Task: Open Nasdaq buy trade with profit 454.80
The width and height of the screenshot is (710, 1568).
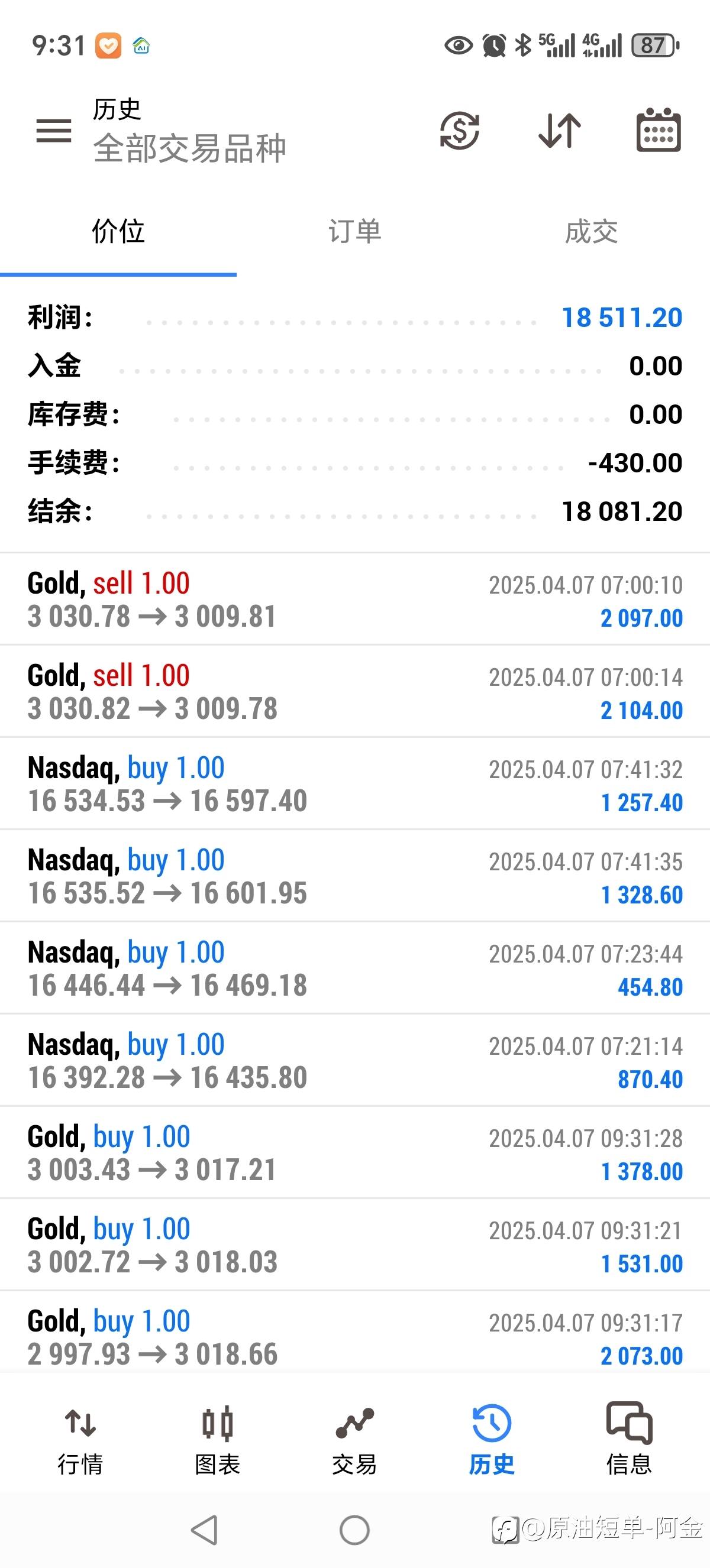Action: coord(355,968)
